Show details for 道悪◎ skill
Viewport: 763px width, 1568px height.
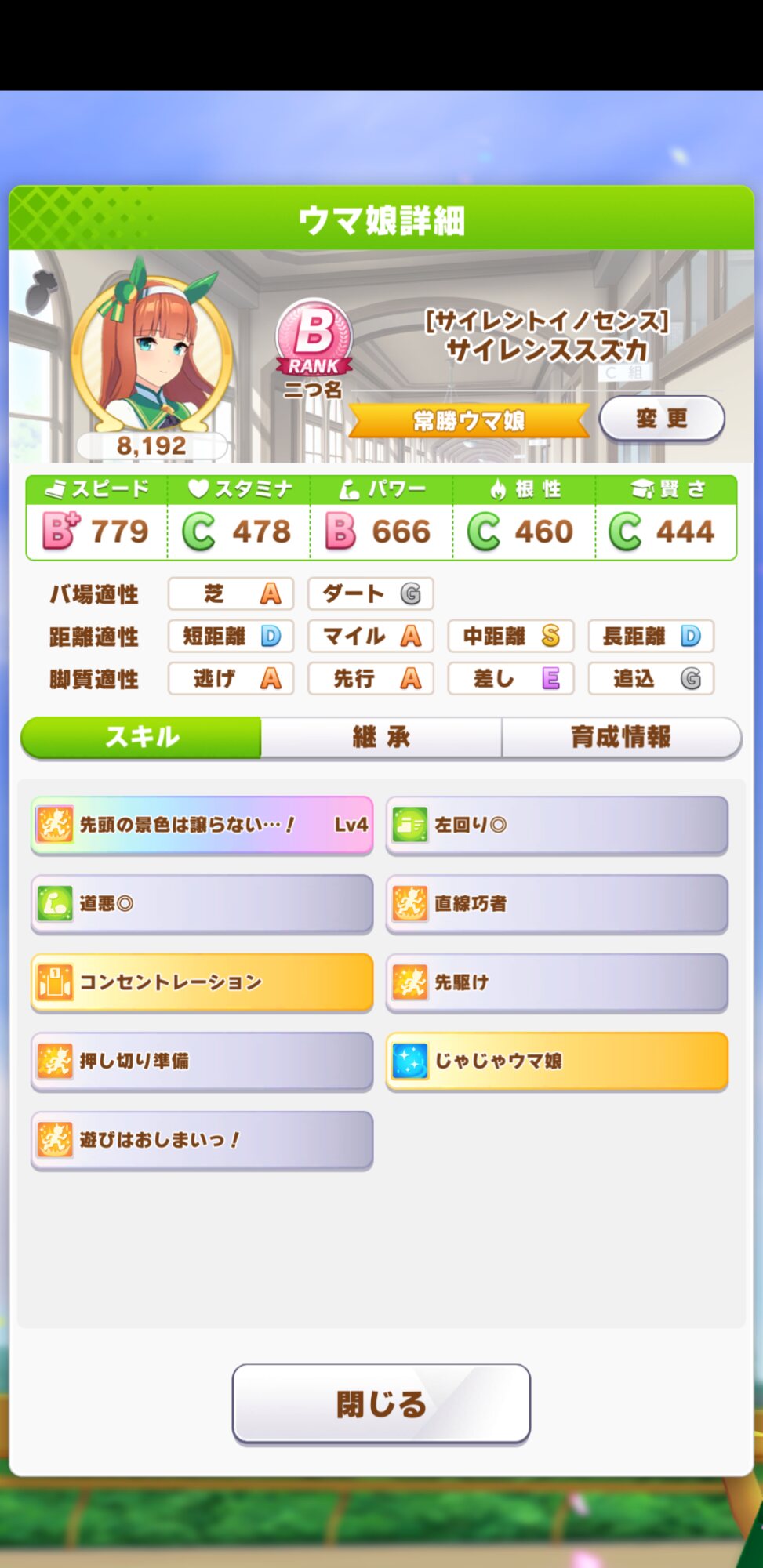pos(202,903)
